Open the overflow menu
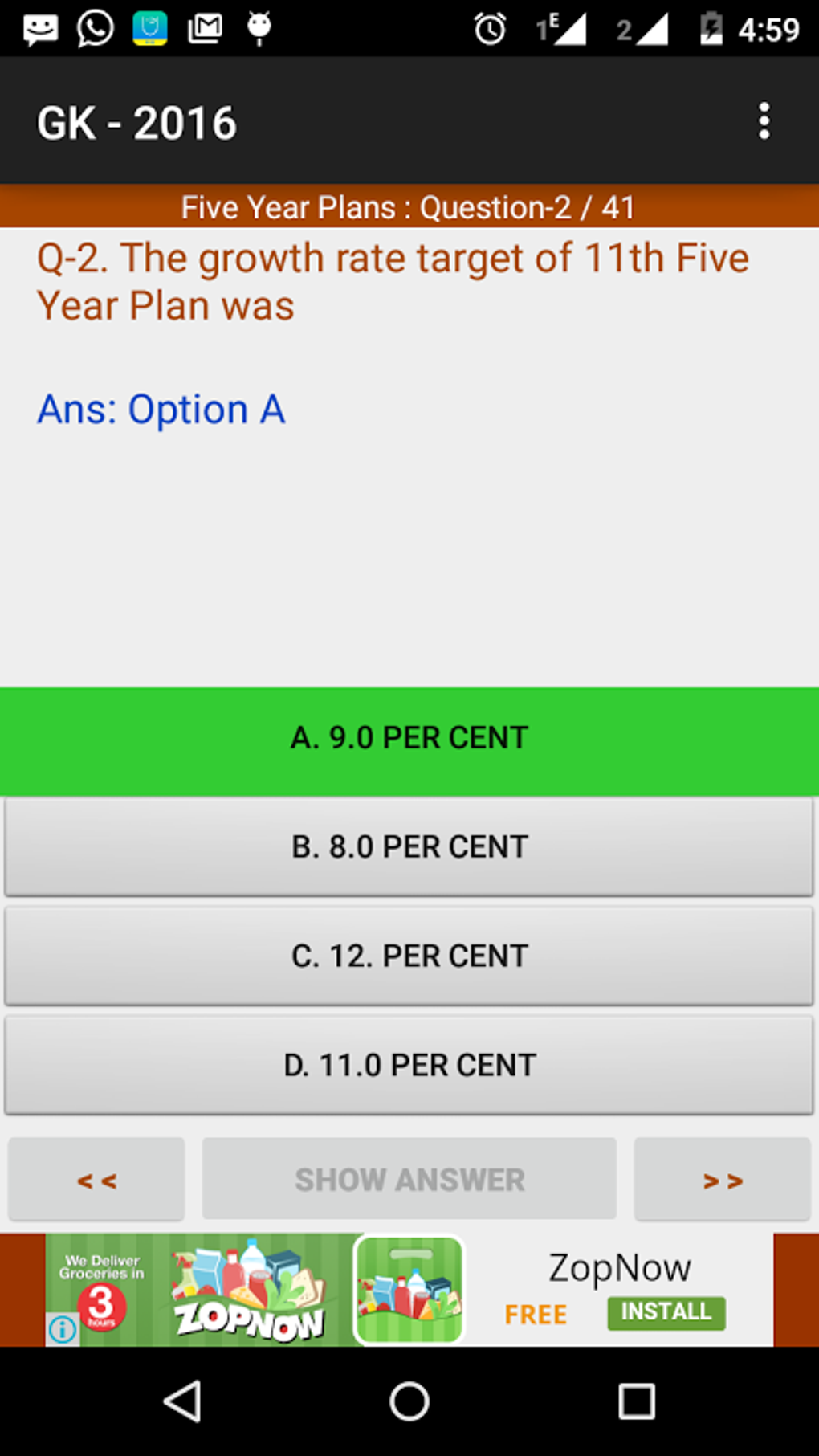The height and width of the screenshot is (1456, 819). [764, 121]
